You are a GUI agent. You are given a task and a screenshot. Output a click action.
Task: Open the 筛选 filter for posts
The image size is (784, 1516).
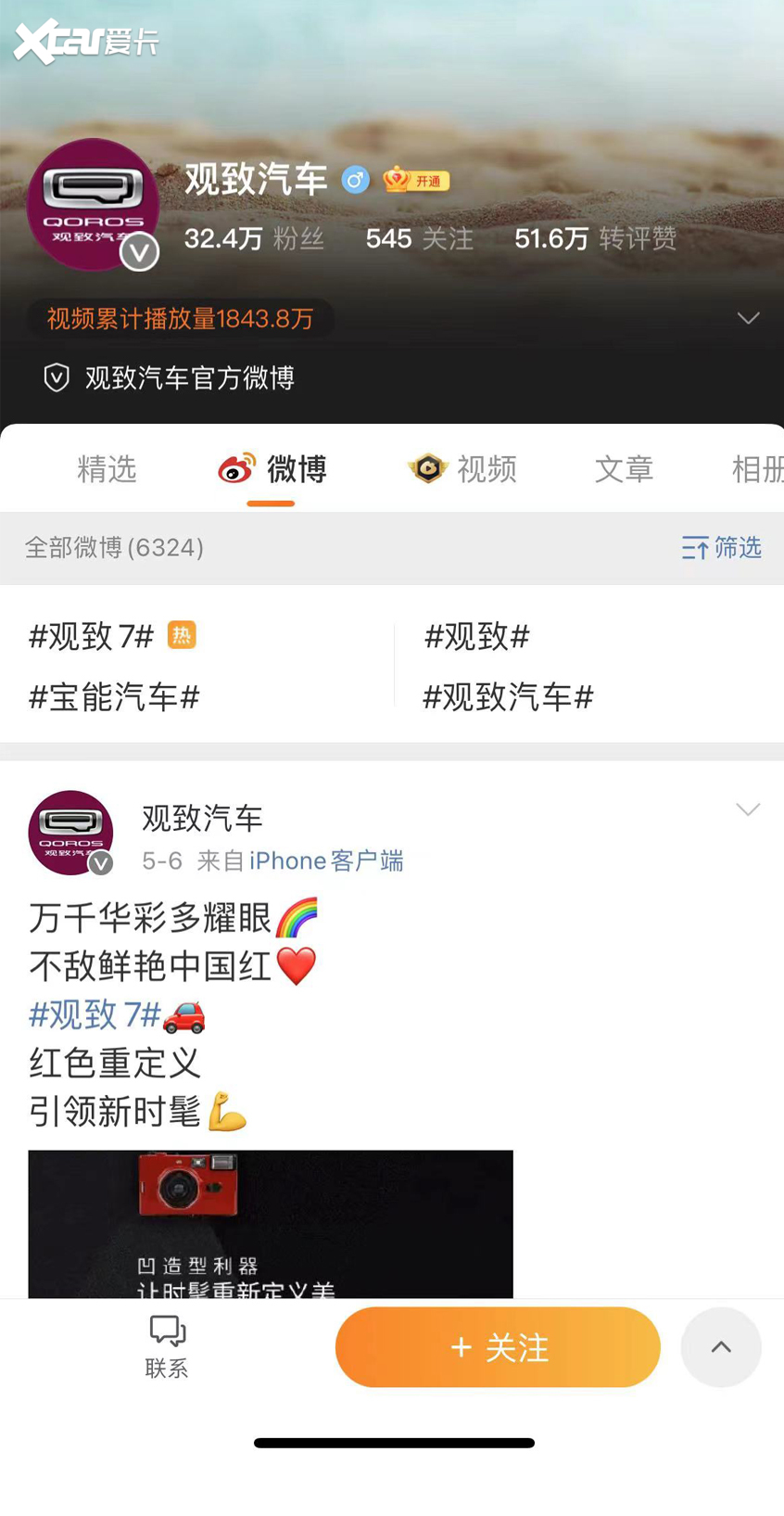[x=721, y=548]
